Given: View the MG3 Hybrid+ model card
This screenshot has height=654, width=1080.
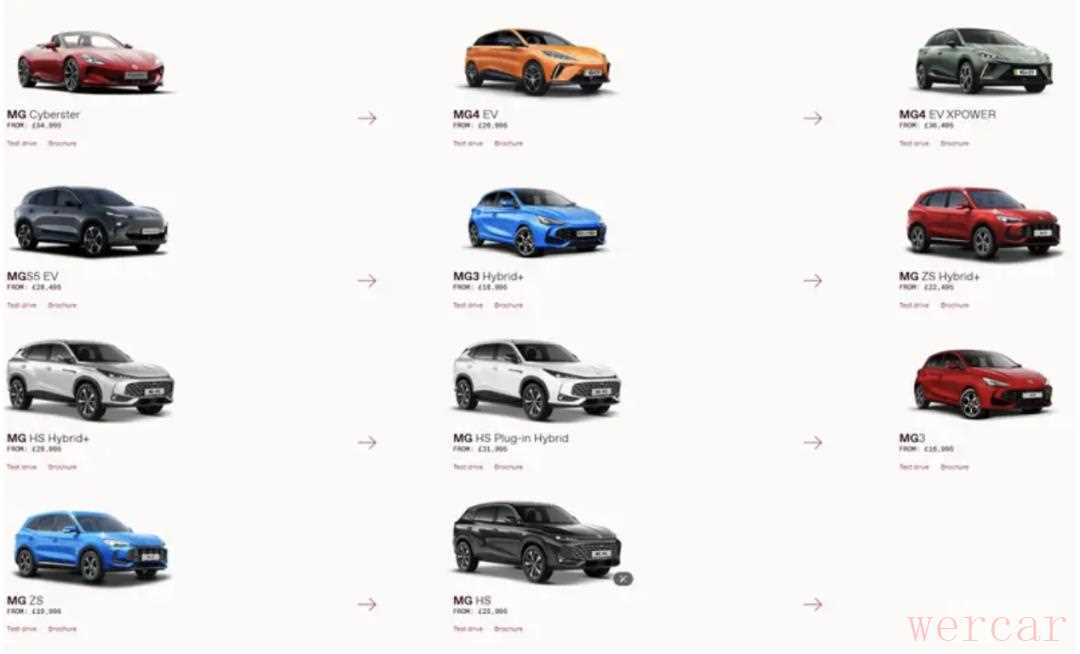Looking at the screenshot, I should click(x=536, y=222).
